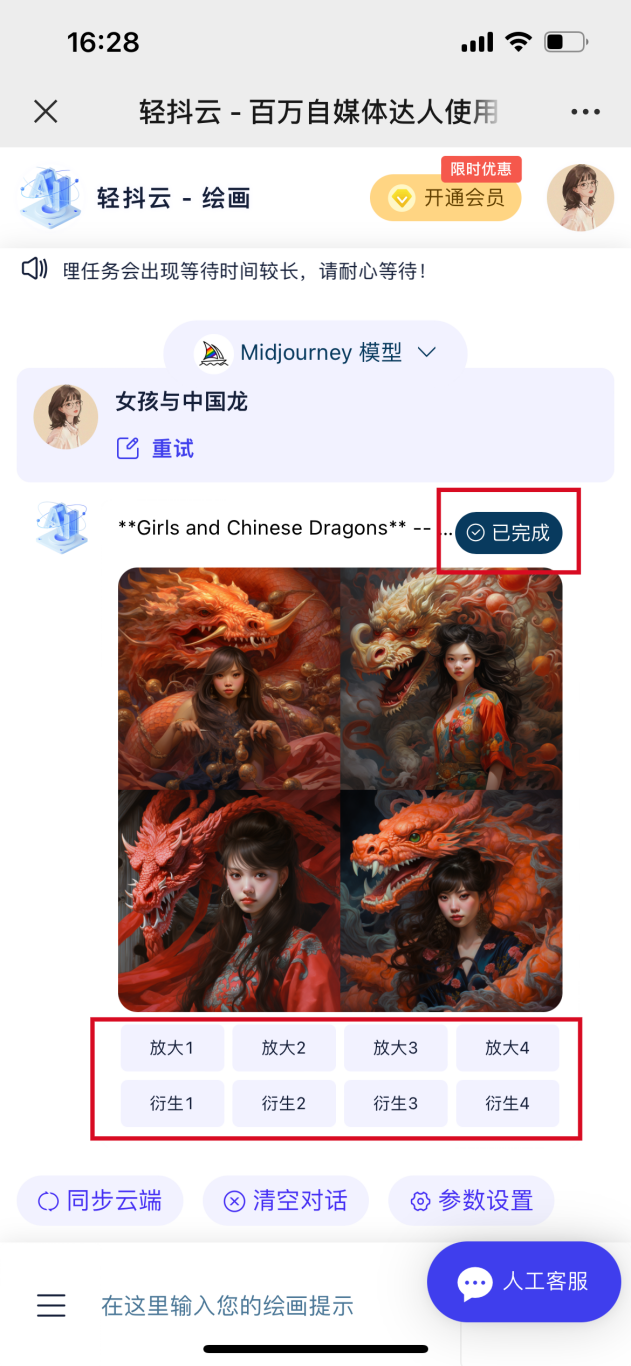This screenshot has width=631, height=1366.
Task: Open the three-dot overflow menu
Action: pos(585,111)
